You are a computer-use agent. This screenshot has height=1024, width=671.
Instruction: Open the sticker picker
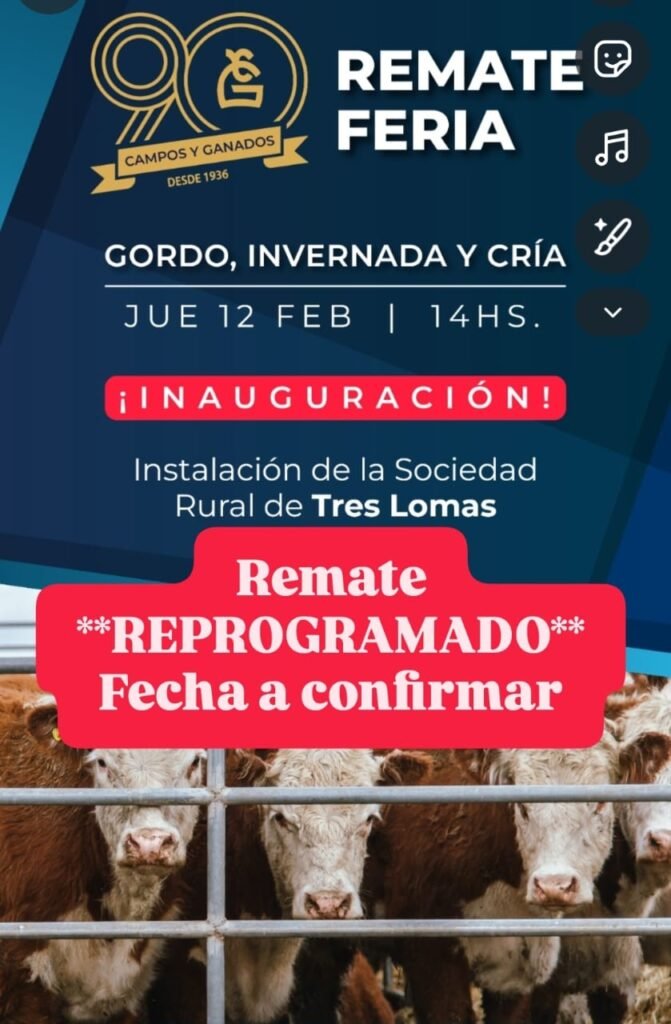pos(612,60)
